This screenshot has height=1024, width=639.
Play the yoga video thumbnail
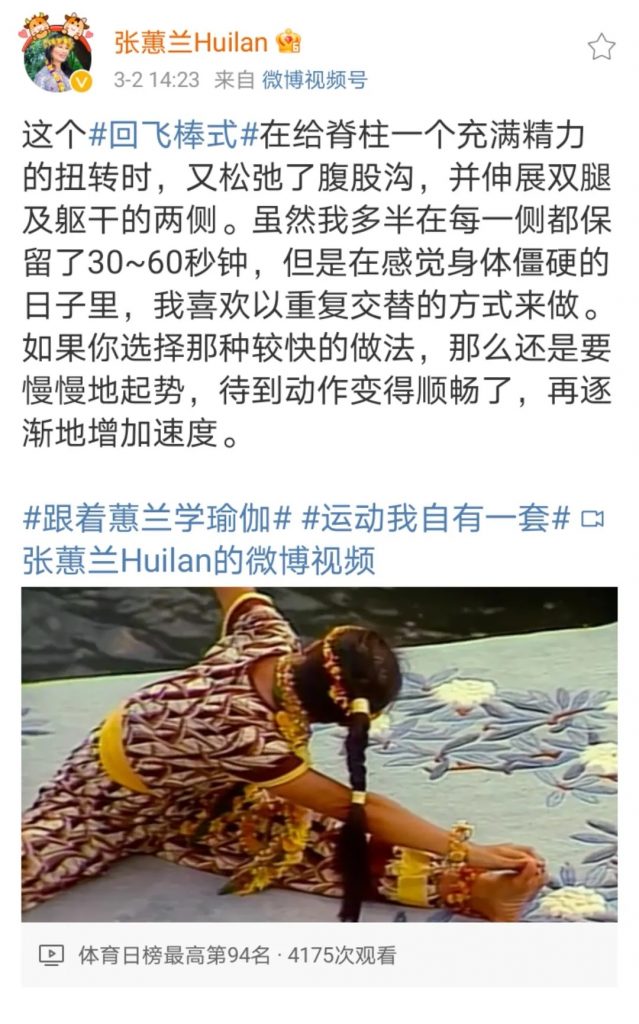click(x=319, y=753)
